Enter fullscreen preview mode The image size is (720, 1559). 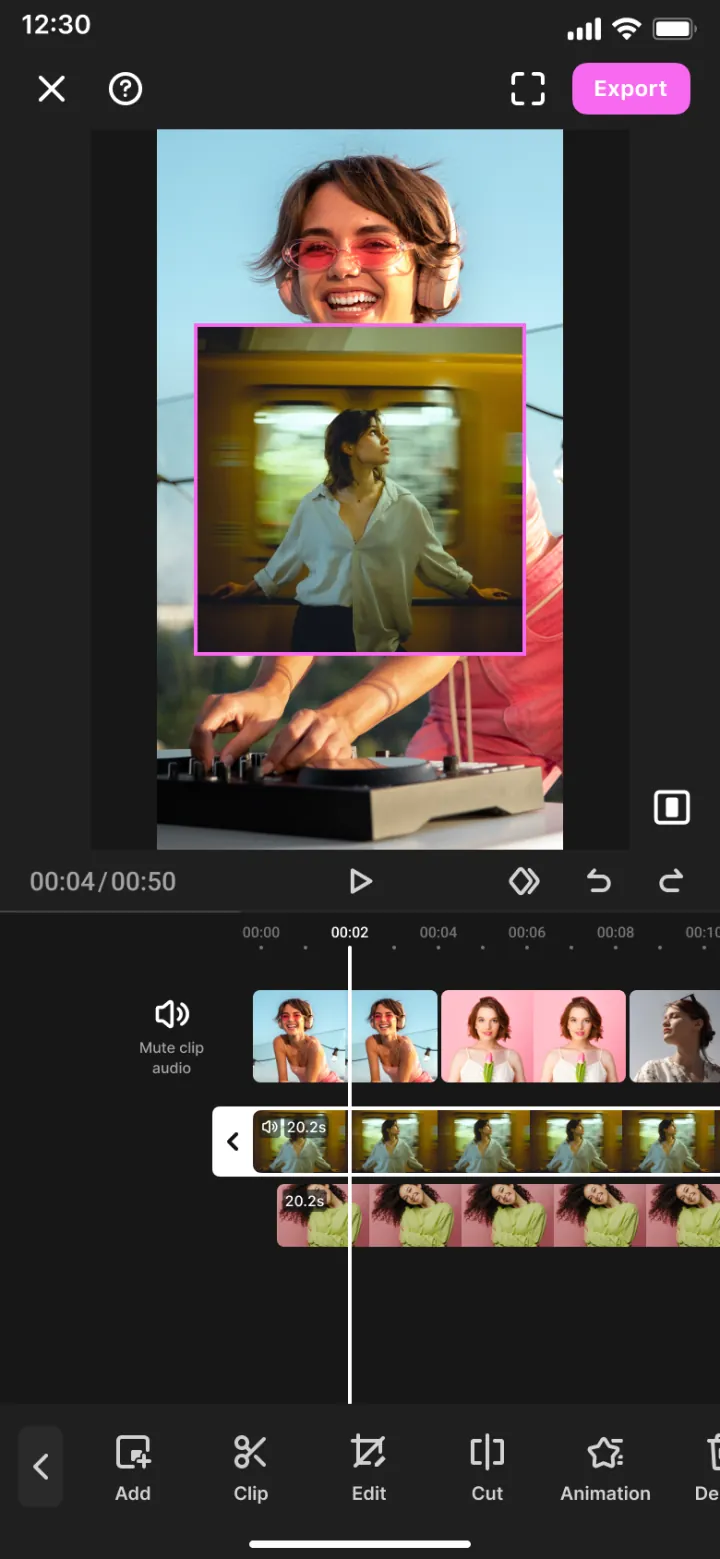tap(528, 89)
